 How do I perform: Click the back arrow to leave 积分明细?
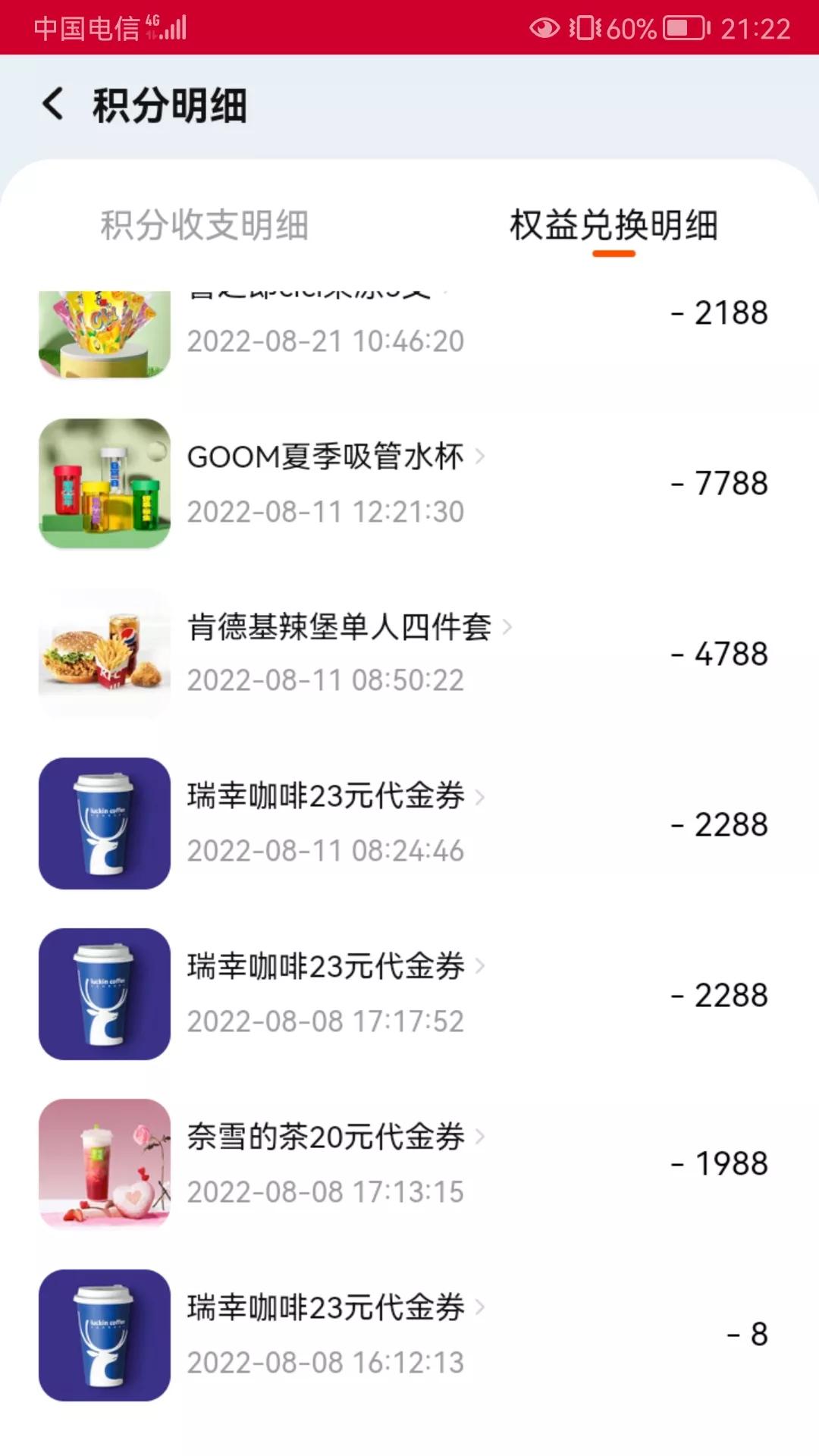53,104
